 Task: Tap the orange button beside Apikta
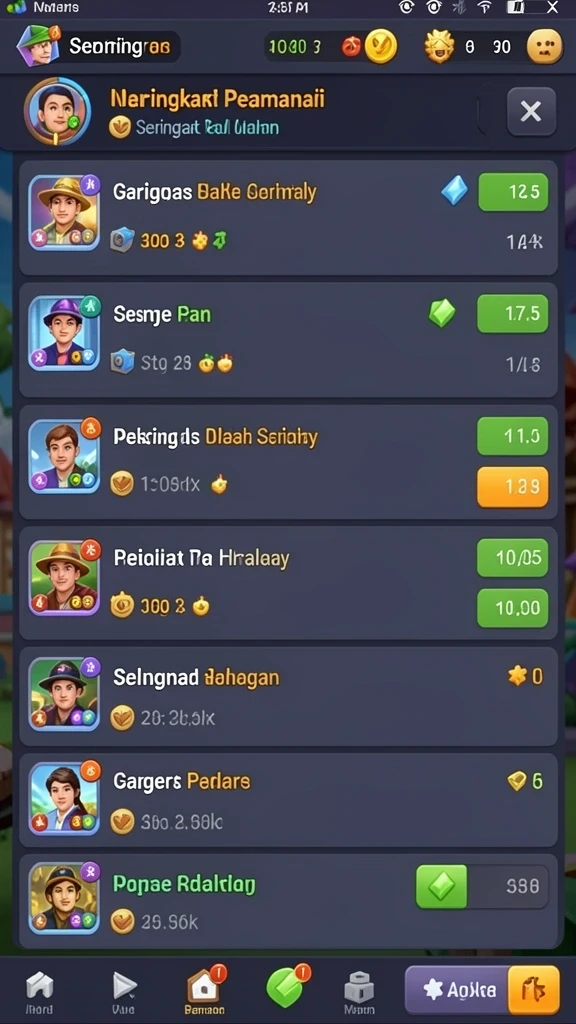point(534,990)
